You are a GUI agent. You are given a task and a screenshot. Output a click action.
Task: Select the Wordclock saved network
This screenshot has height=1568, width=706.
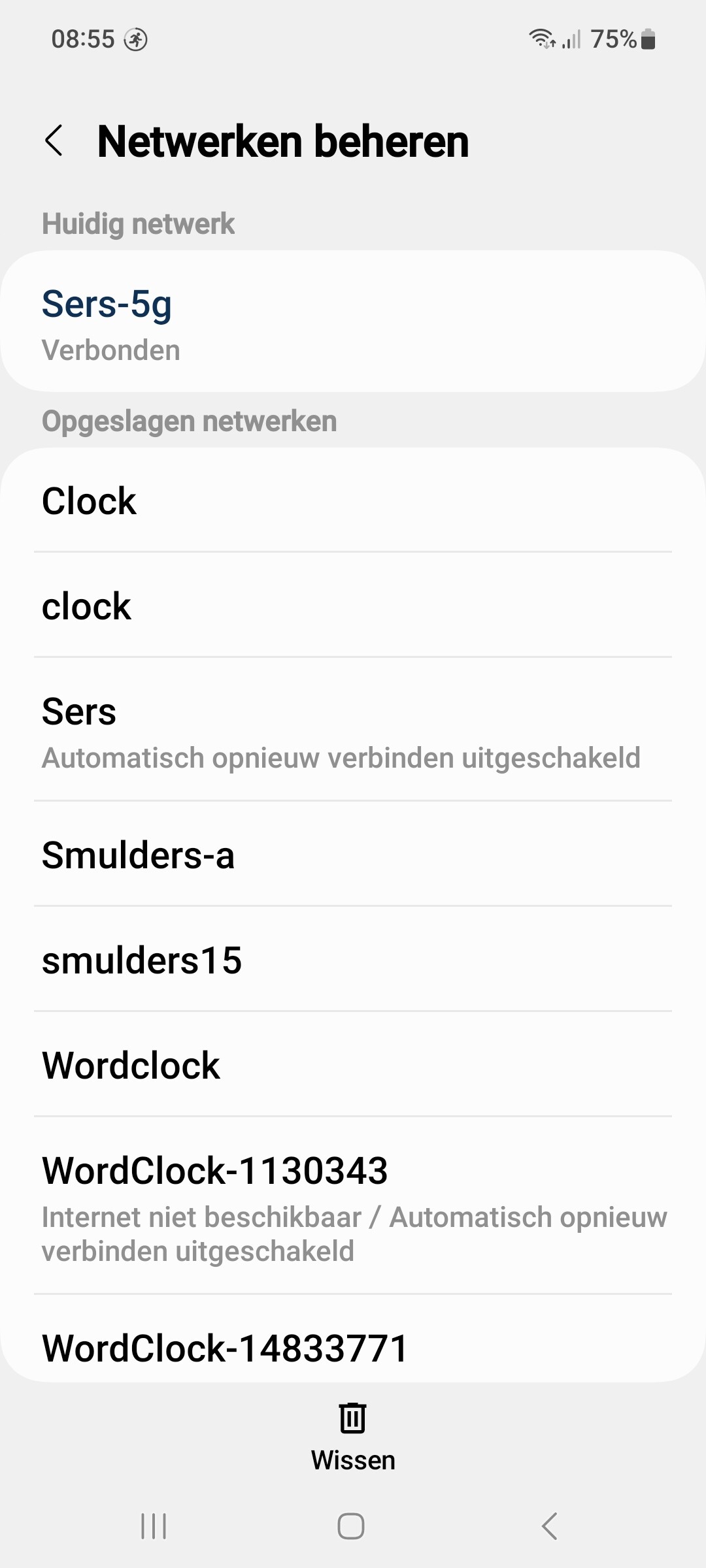353,1064
